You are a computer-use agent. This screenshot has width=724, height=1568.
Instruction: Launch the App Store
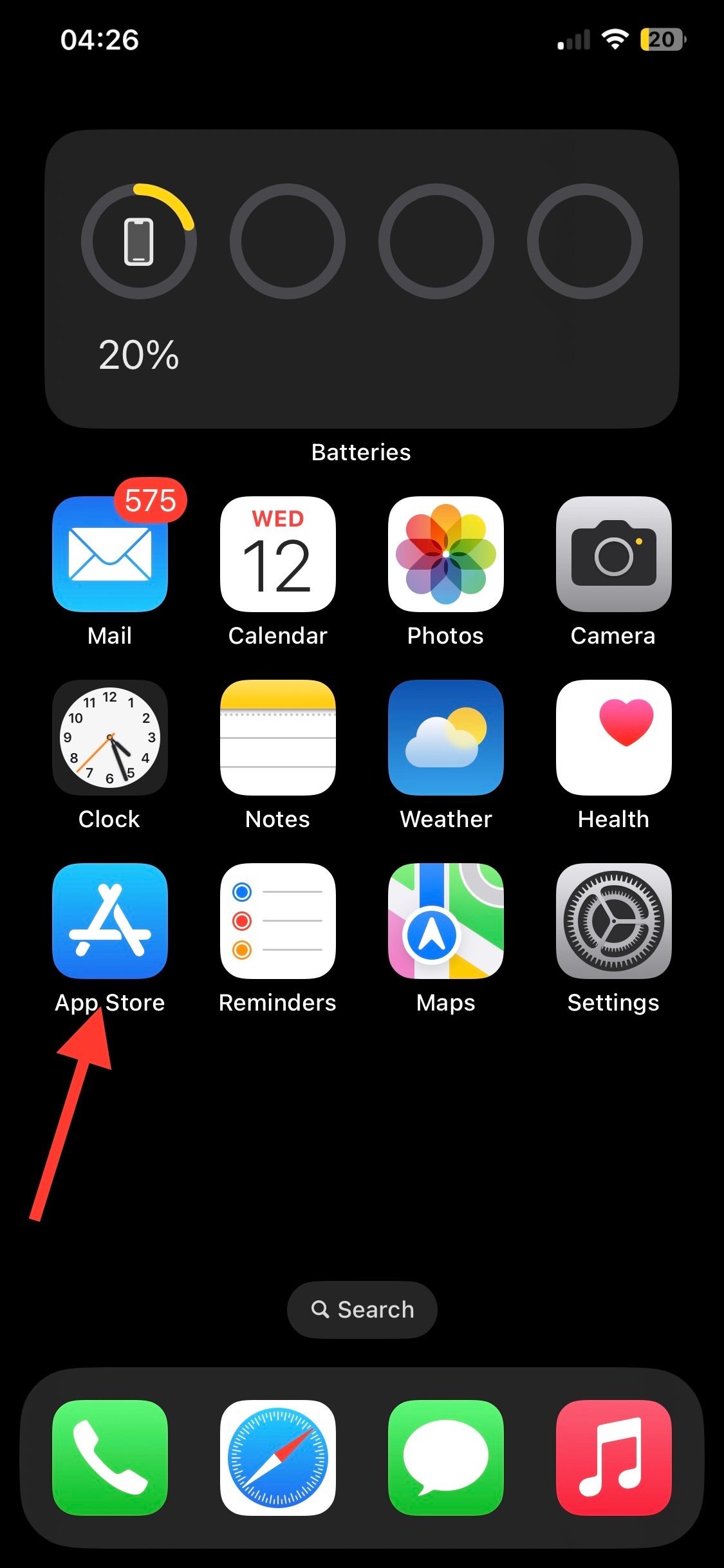110,920
